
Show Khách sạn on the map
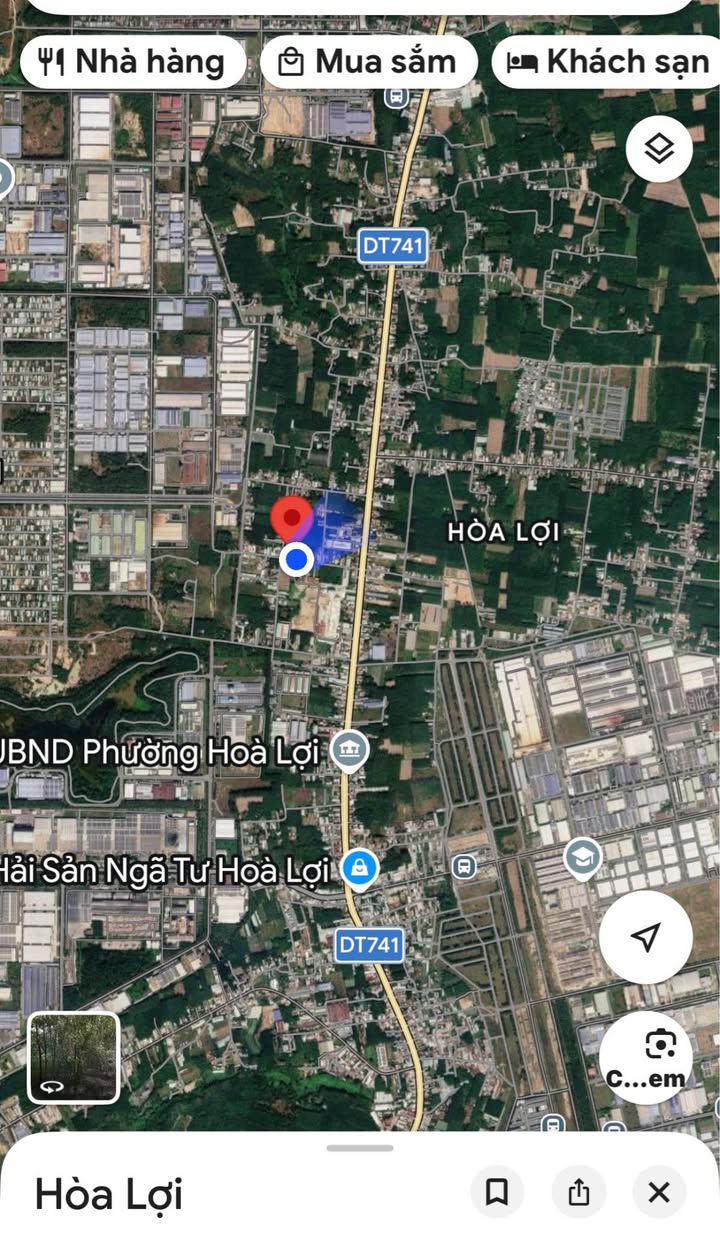click(608, 62)
